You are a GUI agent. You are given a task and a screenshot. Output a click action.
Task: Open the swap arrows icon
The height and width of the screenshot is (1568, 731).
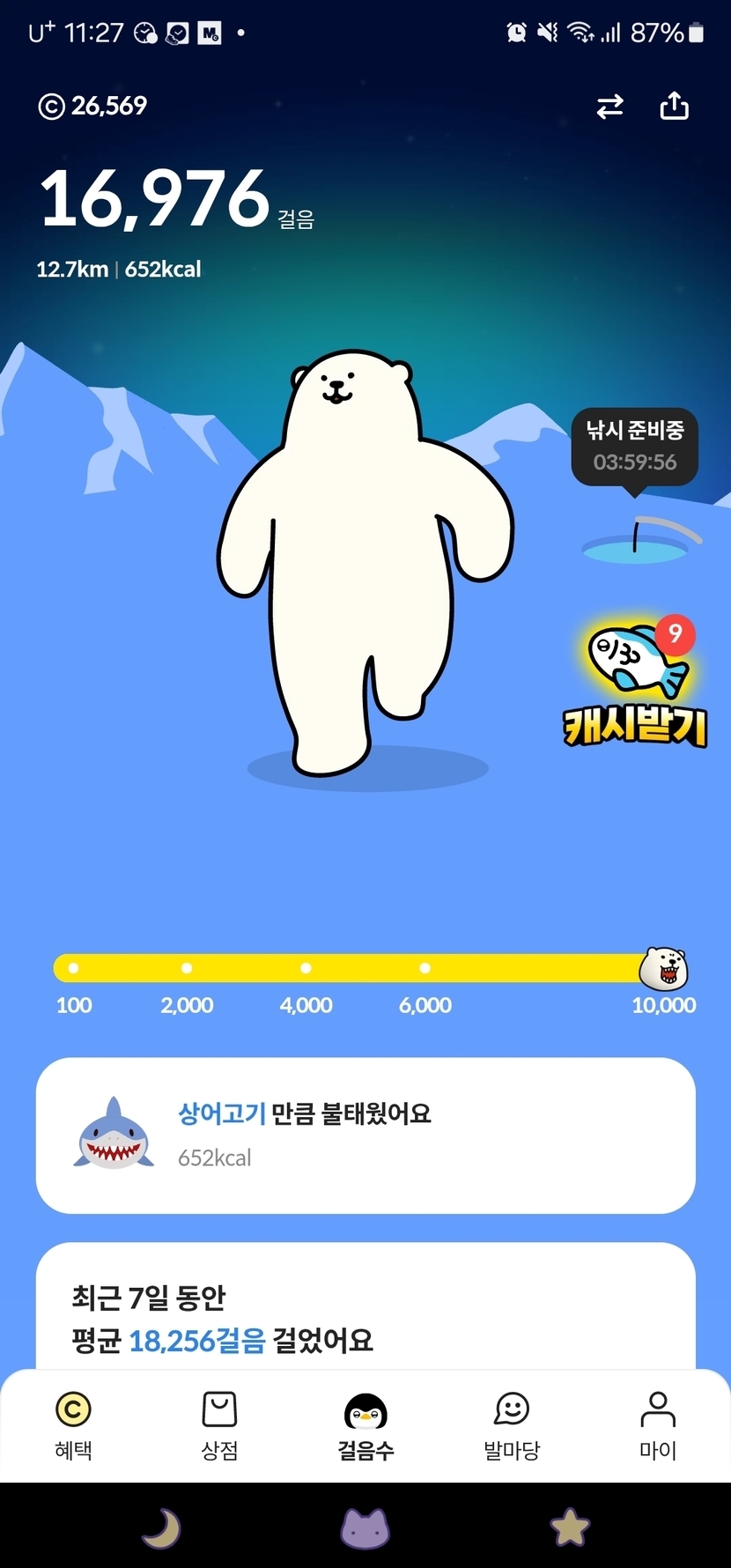tap(609, 107)
